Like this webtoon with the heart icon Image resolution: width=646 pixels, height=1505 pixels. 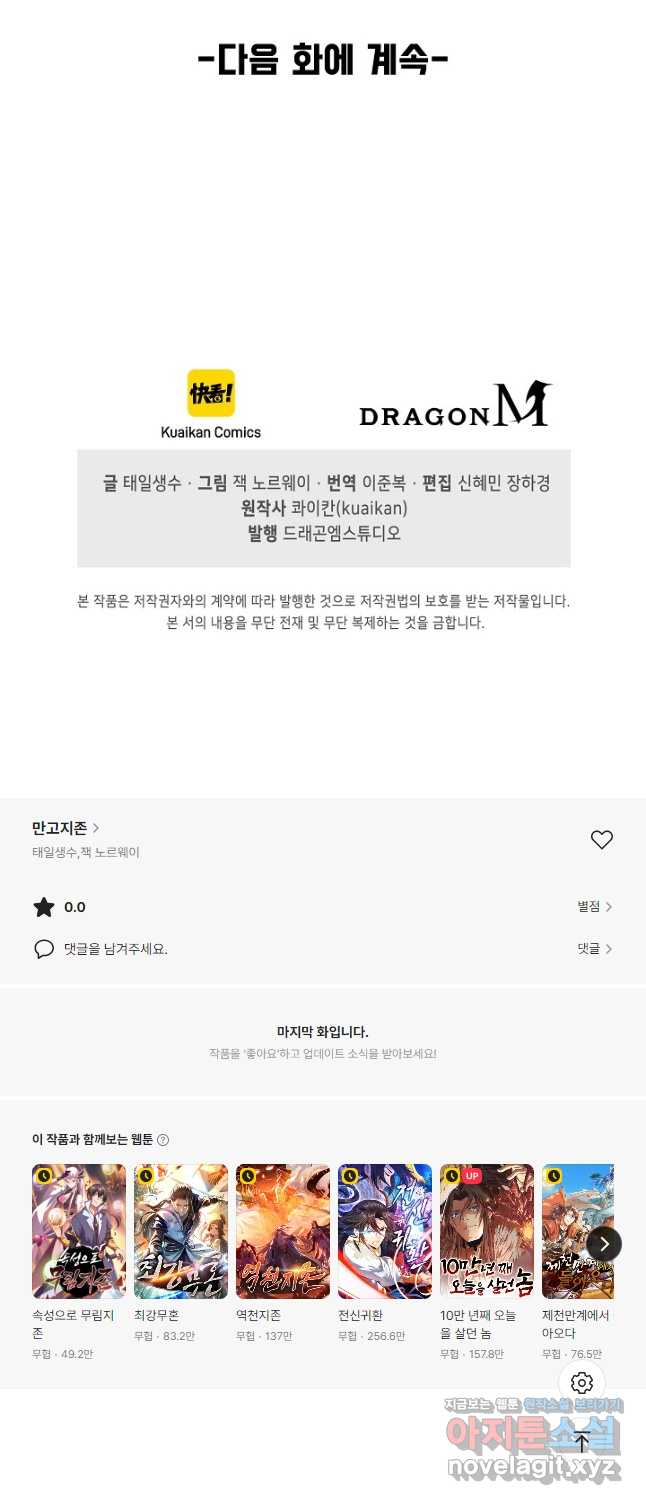click(x=601, y=840)
